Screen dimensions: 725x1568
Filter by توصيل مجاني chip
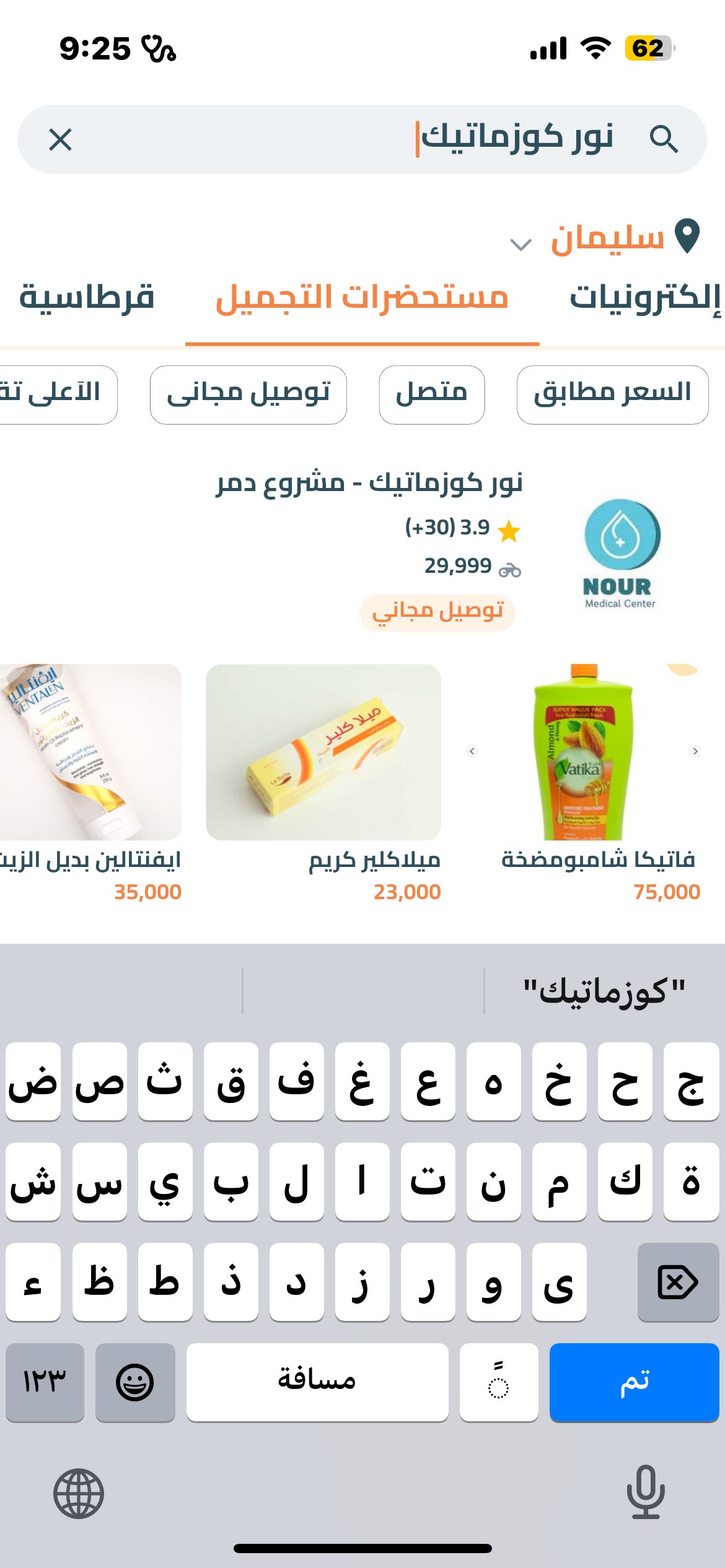tap(248, 394)
